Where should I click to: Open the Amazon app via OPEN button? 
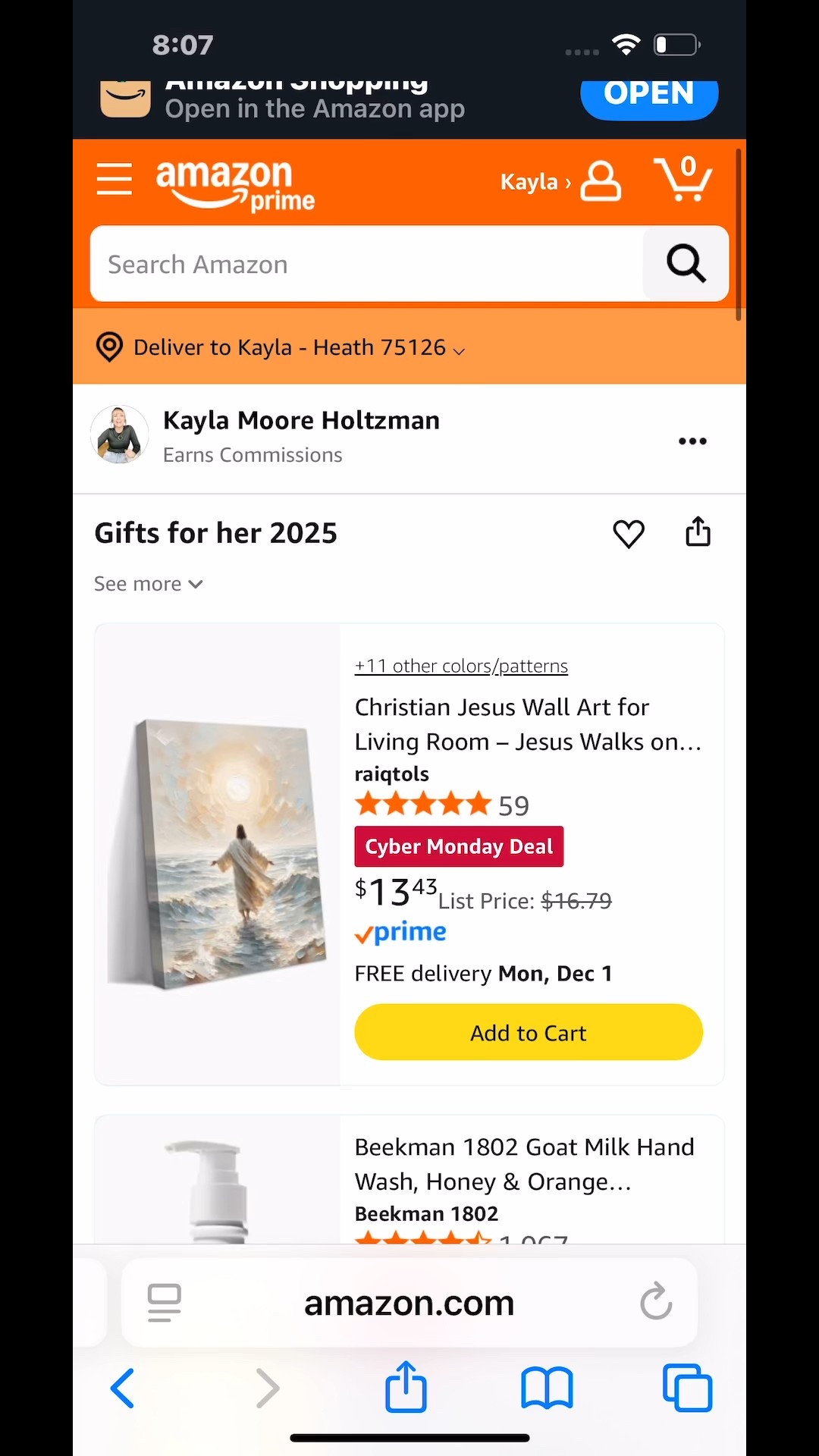[648, 94]
